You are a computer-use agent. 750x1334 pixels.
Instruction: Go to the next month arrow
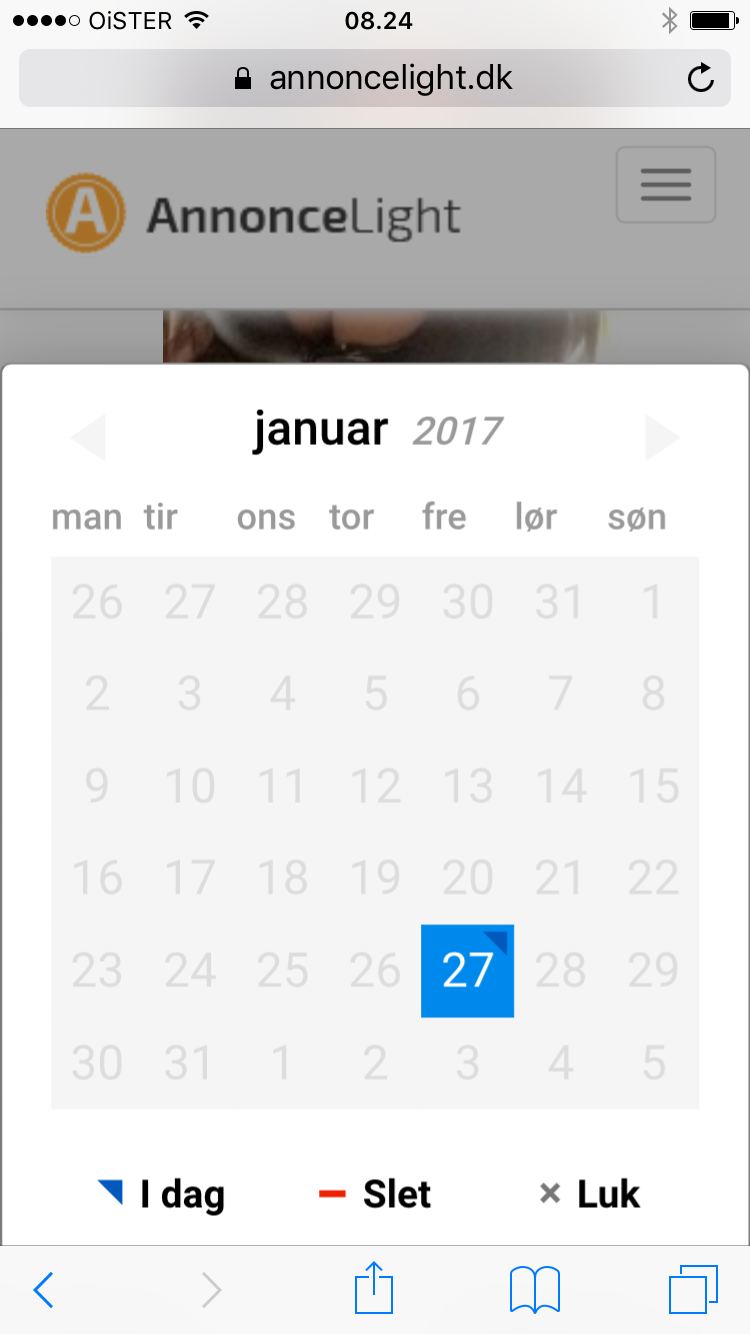point(662,438)
